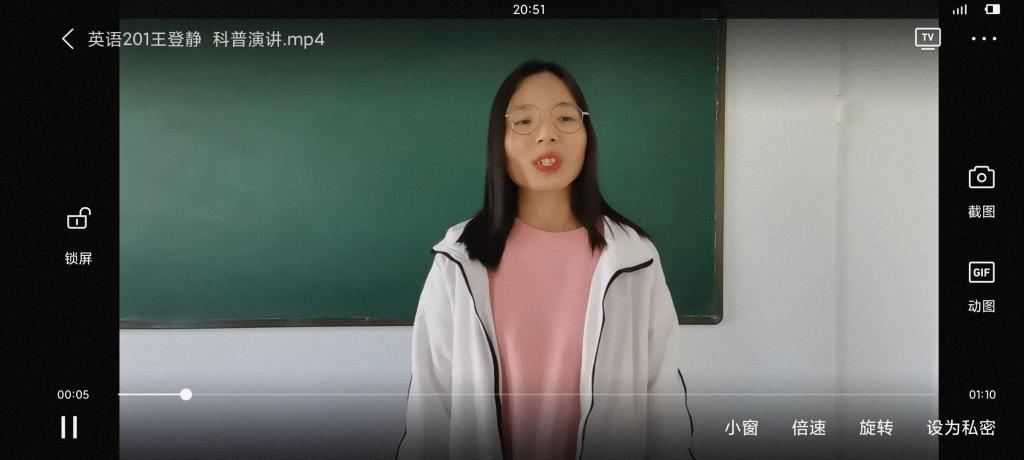Cast video to TV
Image resolution: width=1024 pixels, height=460 pixels.
point(927,38)
